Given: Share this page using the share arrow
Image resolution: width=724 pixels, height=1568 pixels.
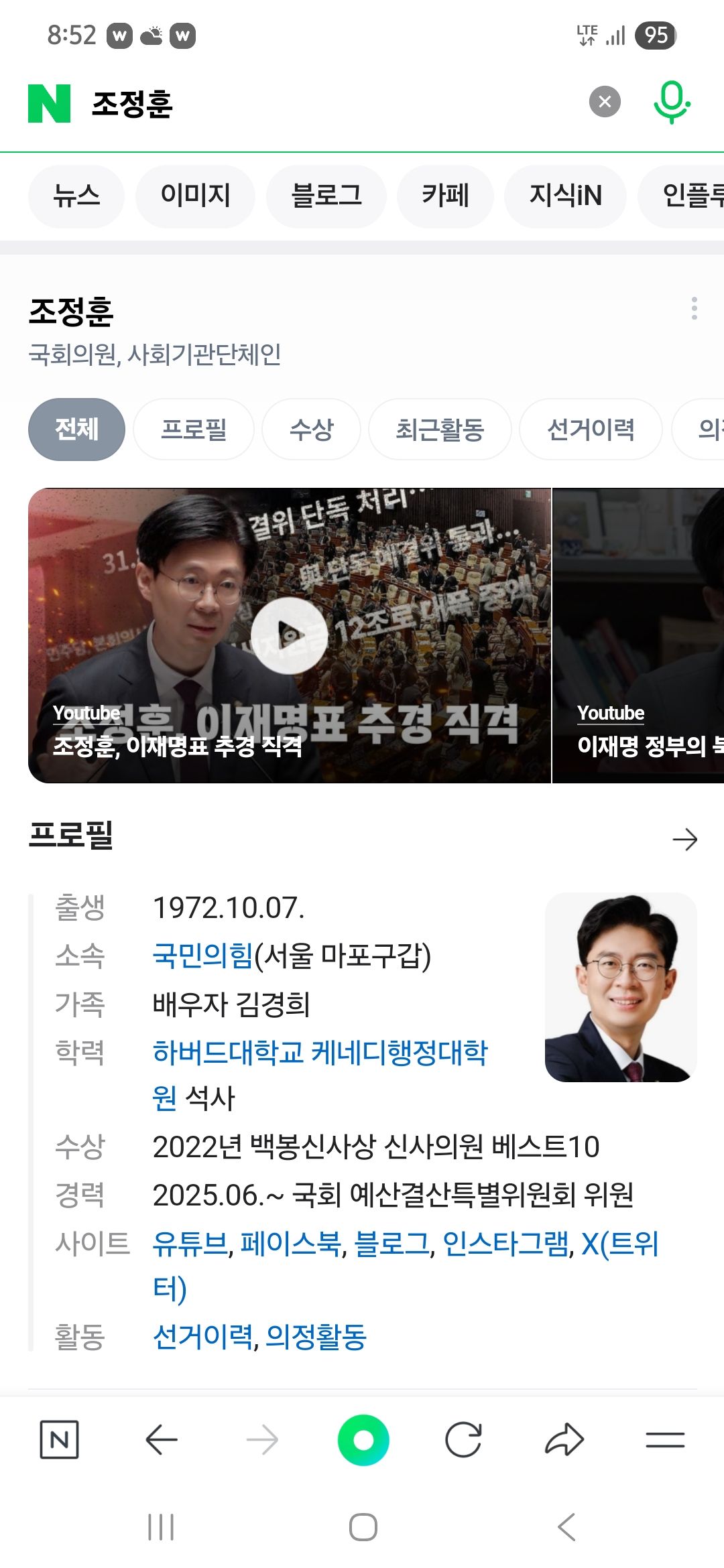Looking at the screenshot, I should coord(564,1439).
